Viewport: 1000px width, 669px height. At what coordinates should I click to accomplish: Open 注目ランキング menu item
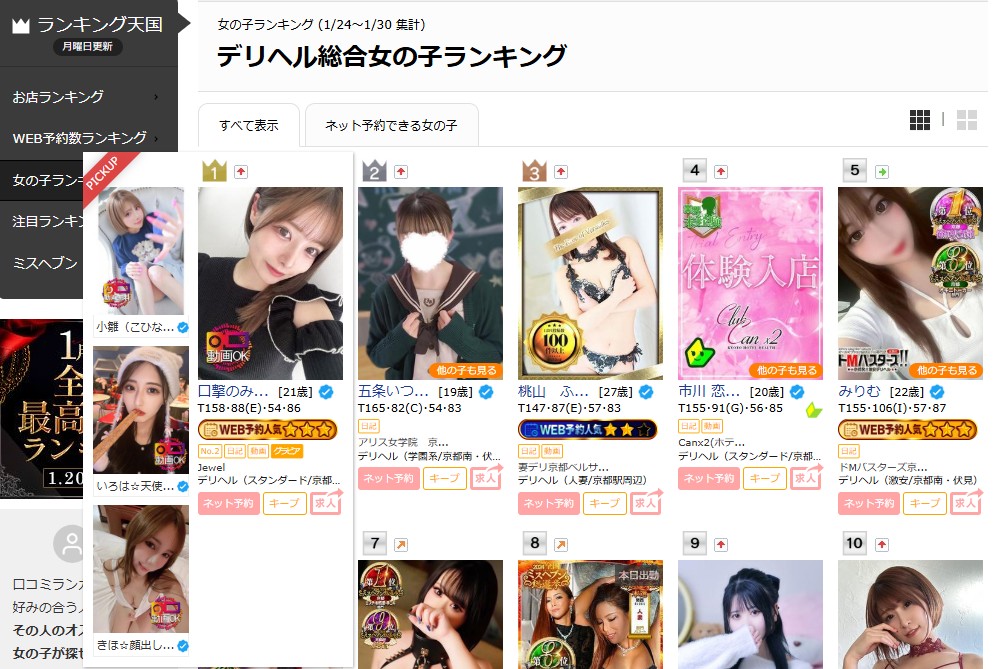click(48, 220)
